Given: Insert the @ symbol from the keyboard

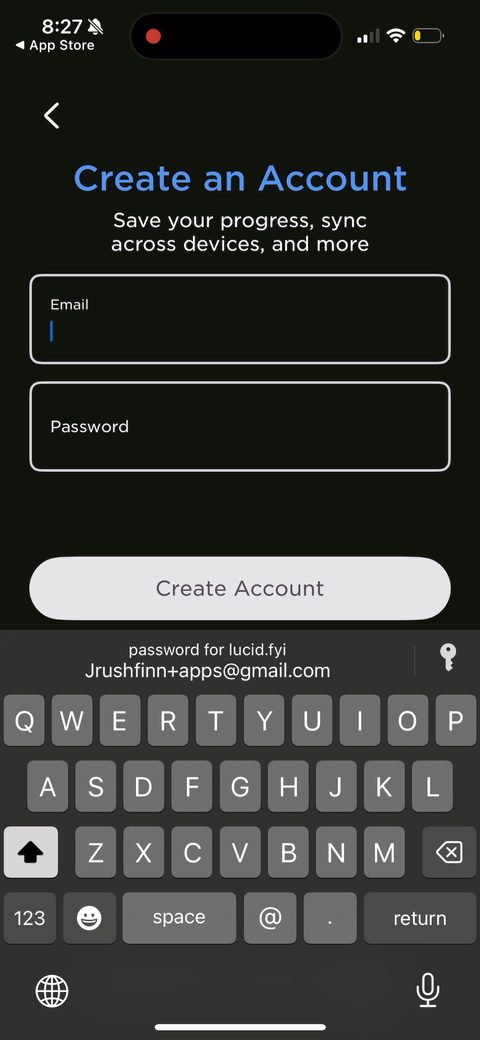Looking at the screenshot, I should pyautogui.click(x=270, y=918).
